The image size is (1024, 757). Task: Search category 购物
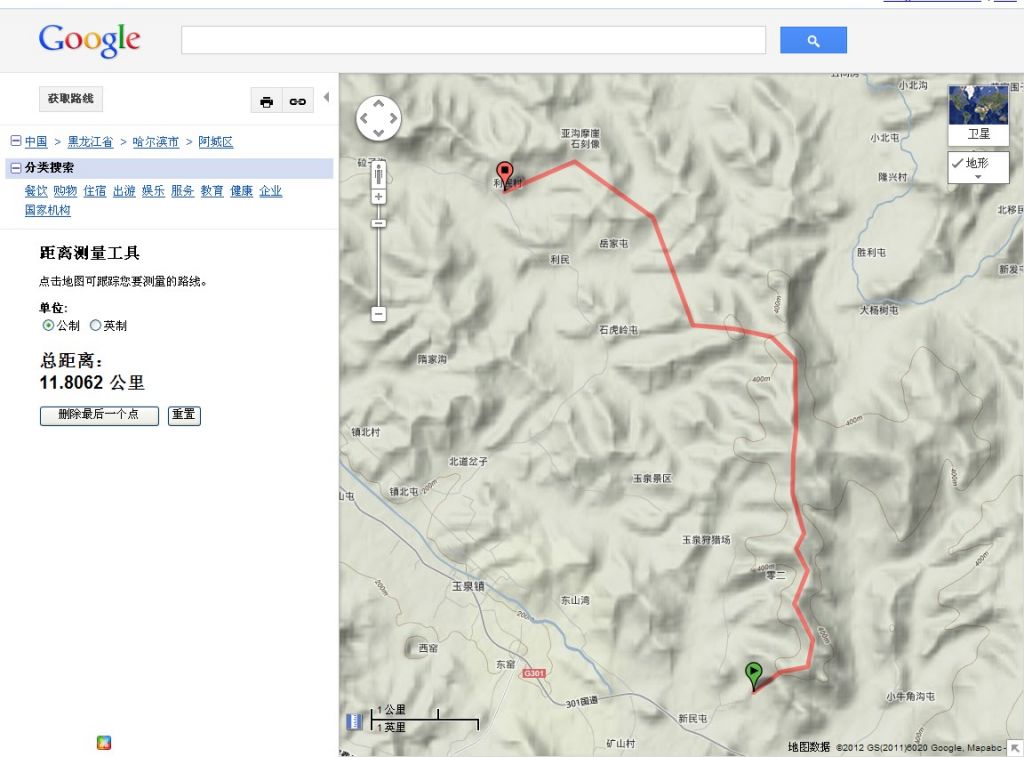pyautogui.click(x=65, y=191)
